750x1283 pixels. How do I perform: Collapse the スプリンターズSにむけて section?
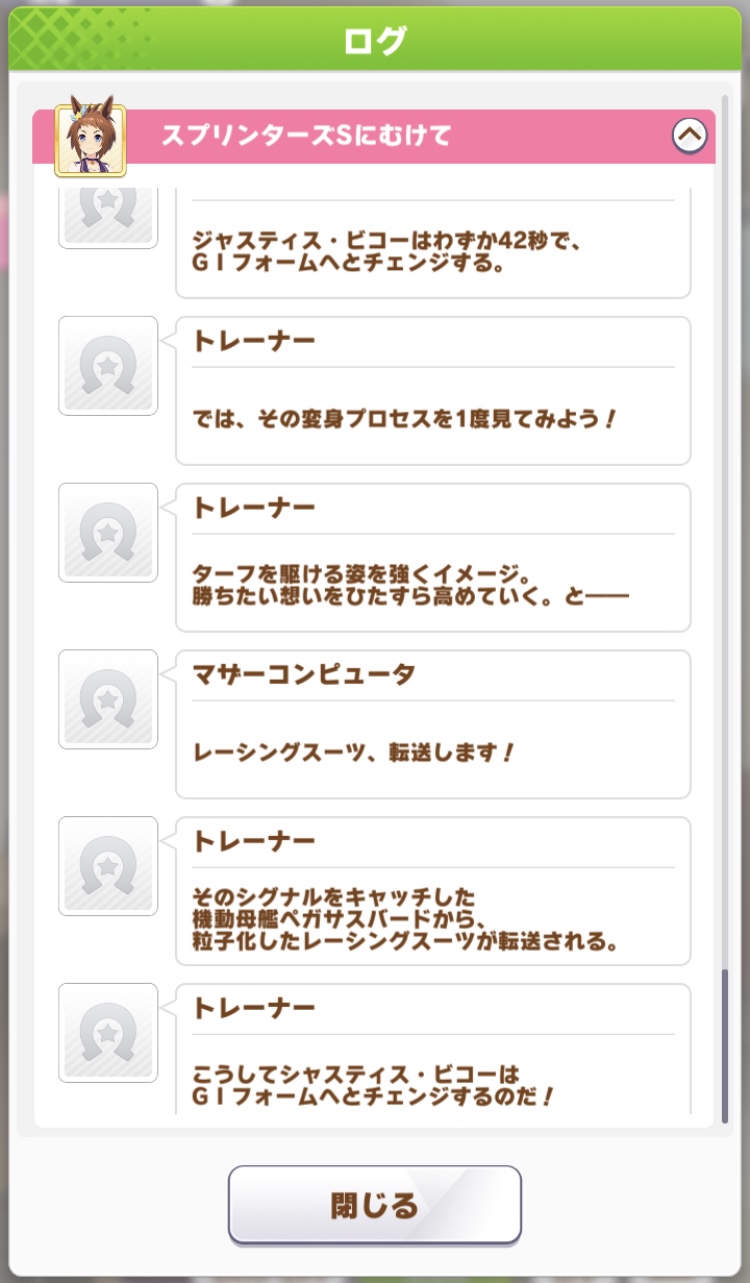pos(690,135)
